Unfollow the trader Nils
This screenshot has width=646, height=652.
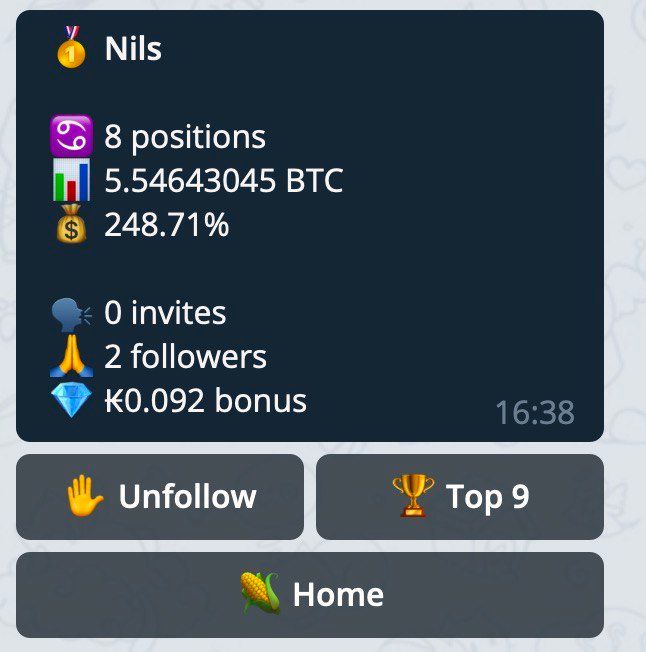coord(160,497)
